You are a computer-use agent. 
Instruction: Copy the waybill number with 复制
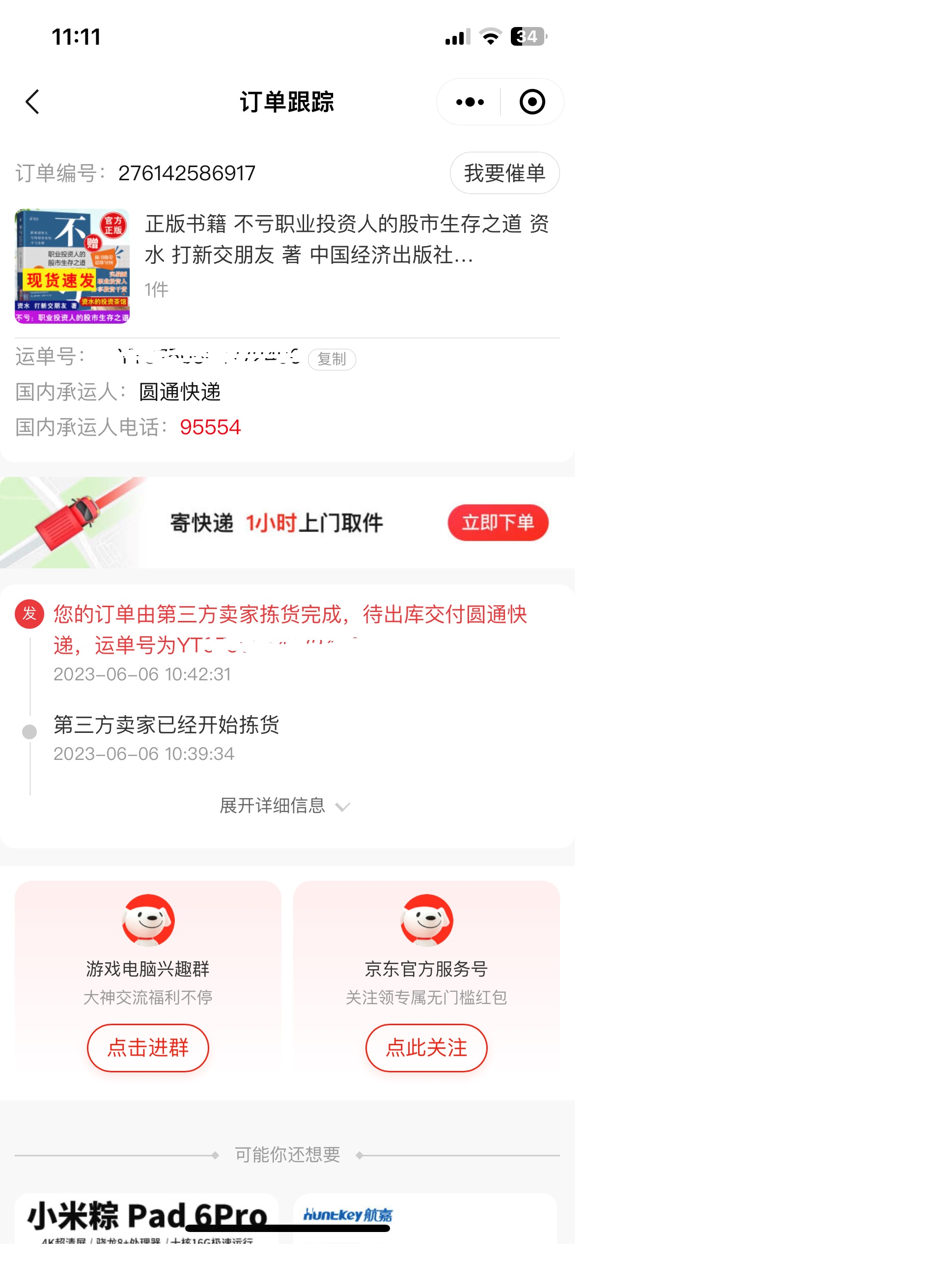point(332,360)
